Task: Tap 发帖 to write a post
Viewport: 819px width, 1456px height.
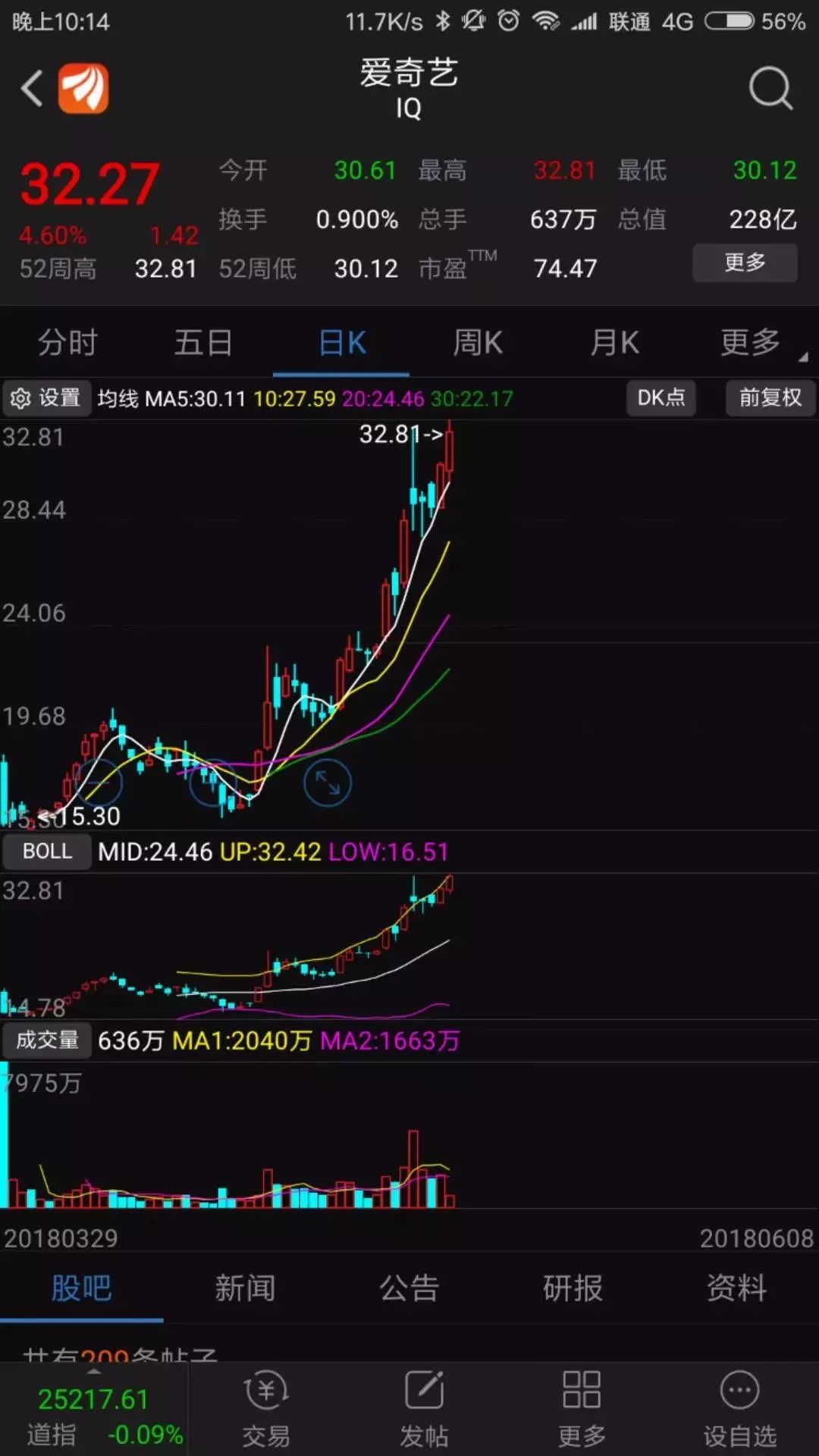Action: tap(424, 1410)
